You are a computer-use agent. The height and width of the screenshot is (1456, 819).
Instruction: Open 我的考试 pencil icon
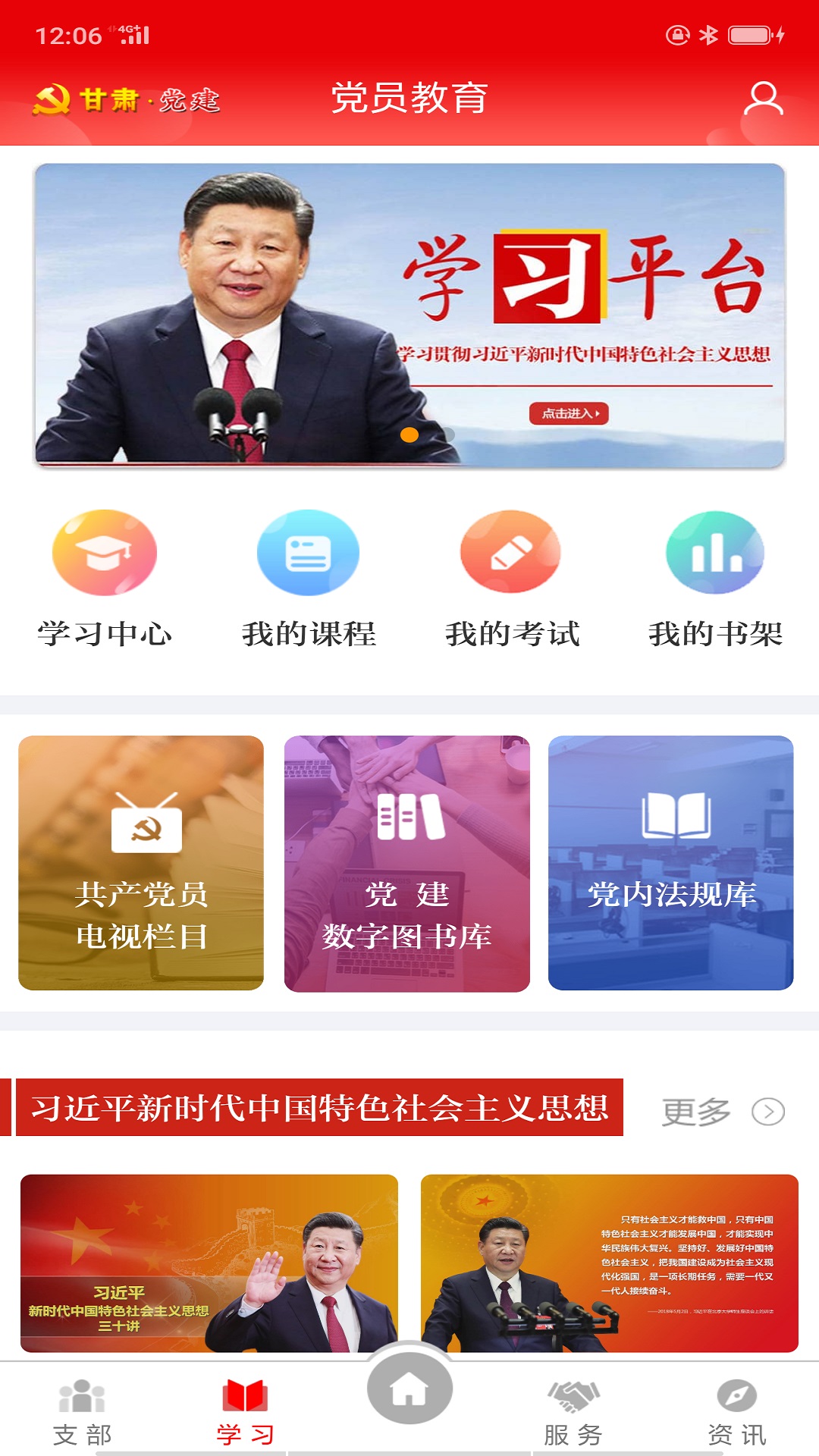510,553
